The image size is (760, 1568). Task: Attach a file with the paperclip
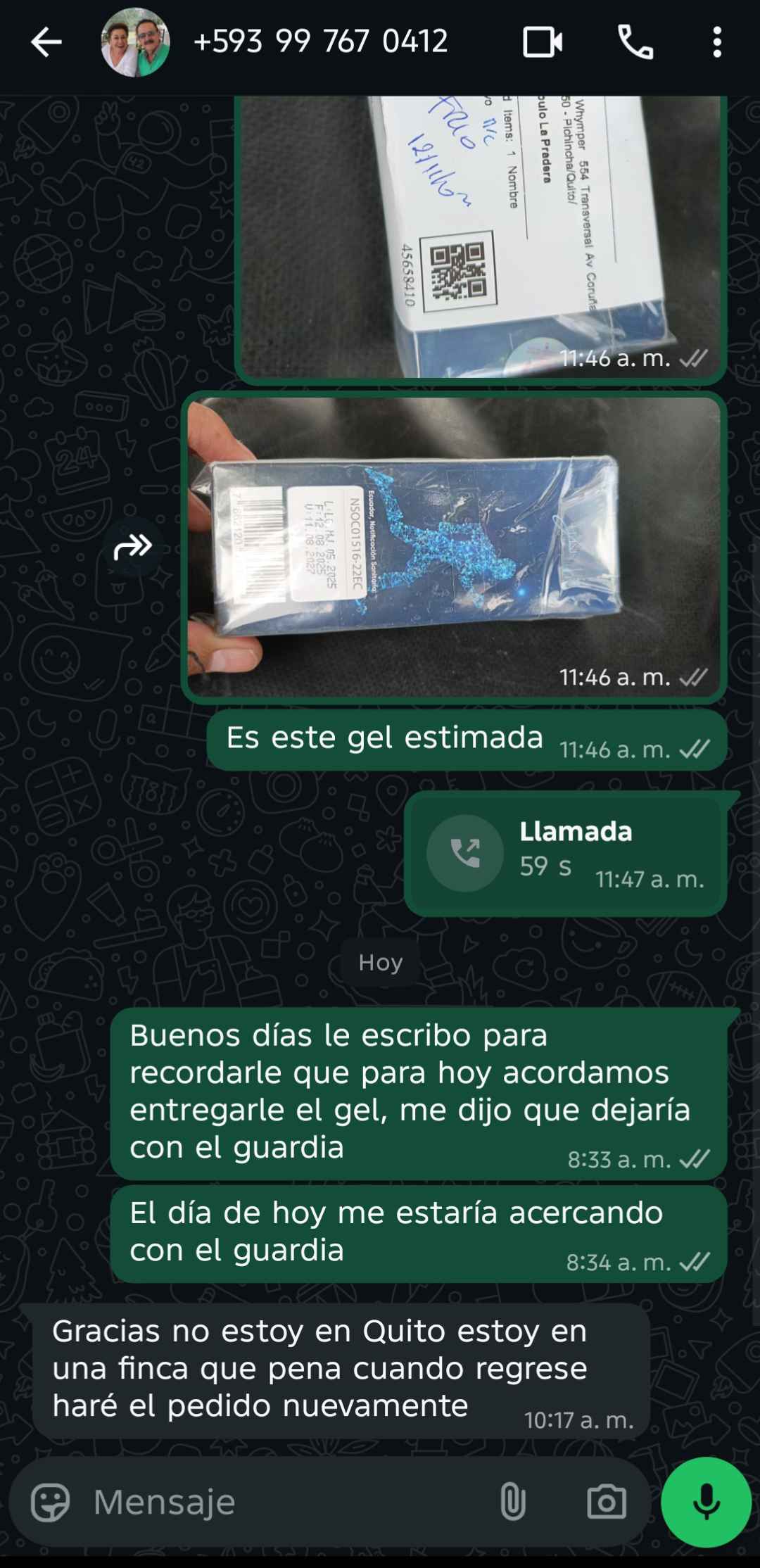click(x=512, y=1503)
